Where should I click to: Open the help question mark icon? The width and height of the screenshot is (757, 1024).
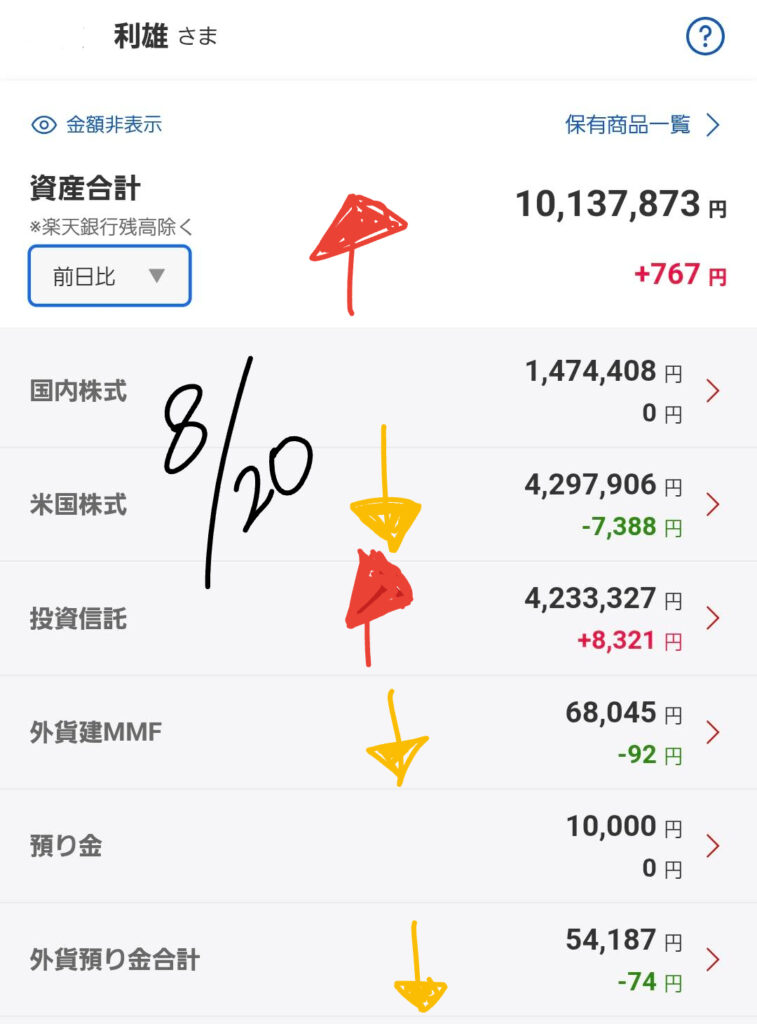705,38
